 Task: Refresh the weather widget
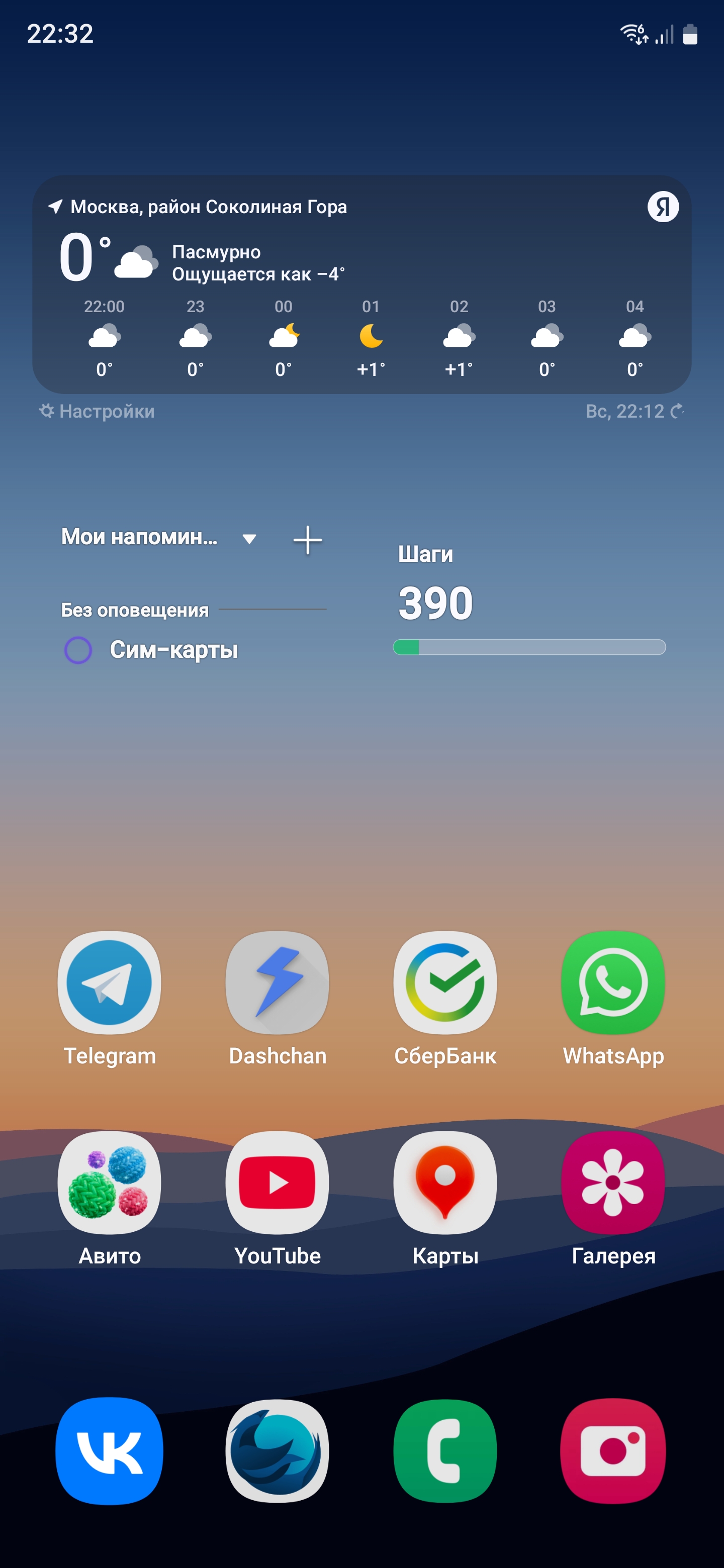click(677, 412)
